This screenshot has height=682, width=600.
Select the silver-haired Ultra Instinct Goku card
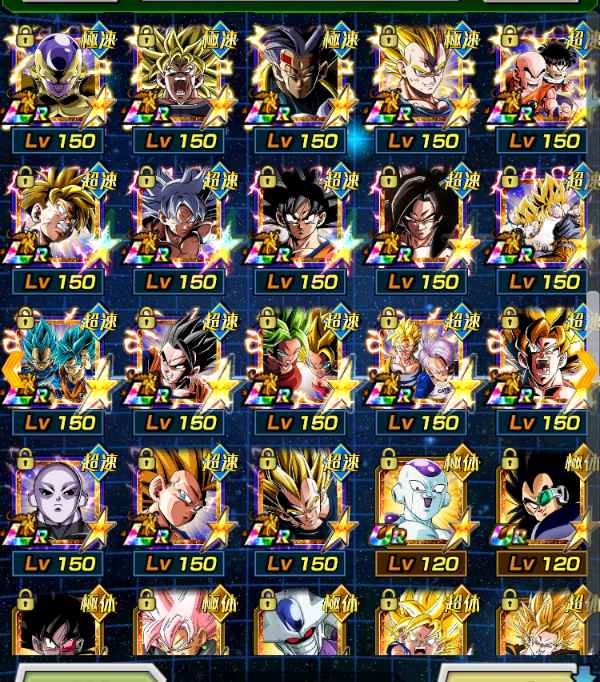click(x=181, y=227)
